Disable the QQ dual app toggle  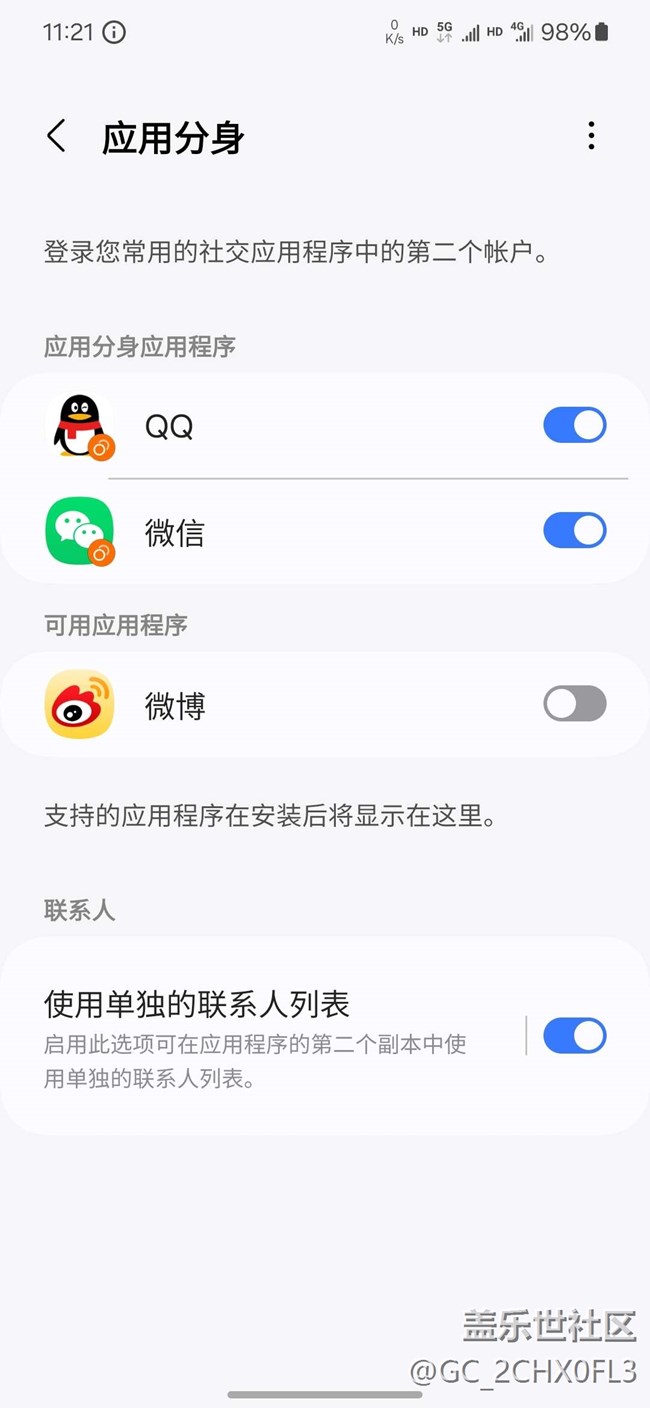pyautogui.click(x=575, y=425)
